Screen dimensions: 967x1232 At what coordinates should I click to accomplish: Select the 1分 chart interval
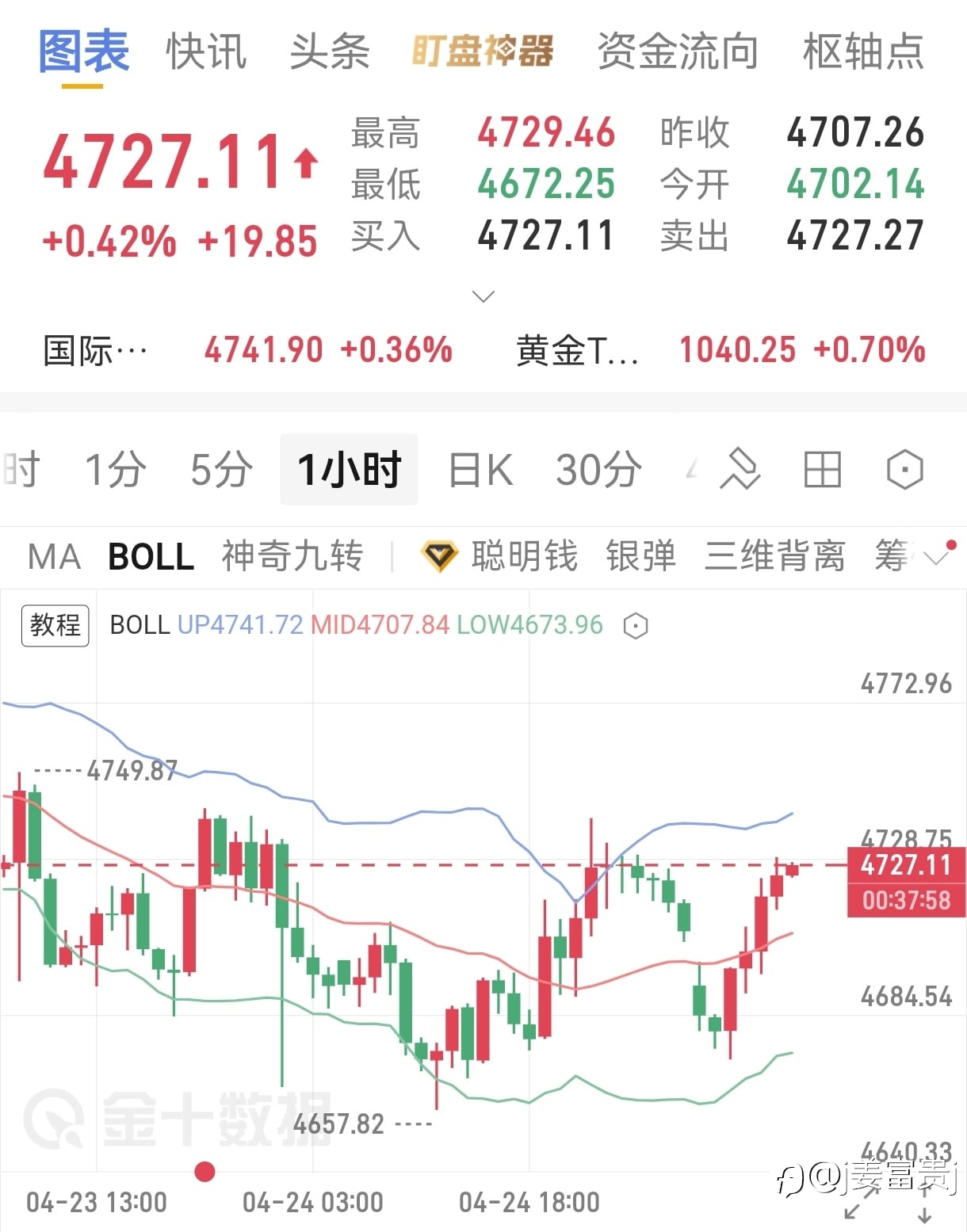116,469
